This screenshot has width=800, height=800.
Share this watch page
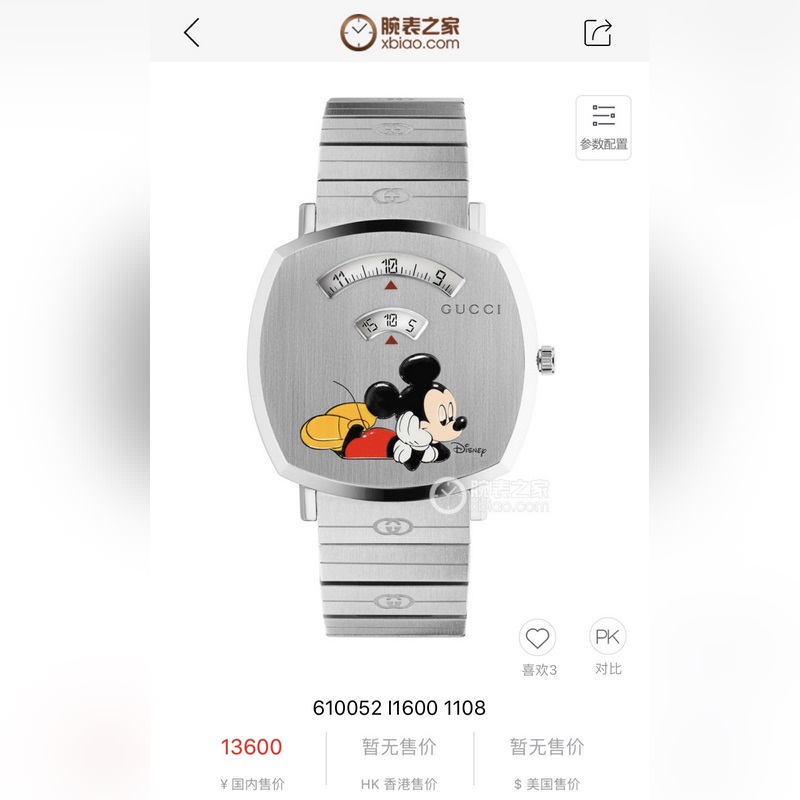(x=597, y=32)
